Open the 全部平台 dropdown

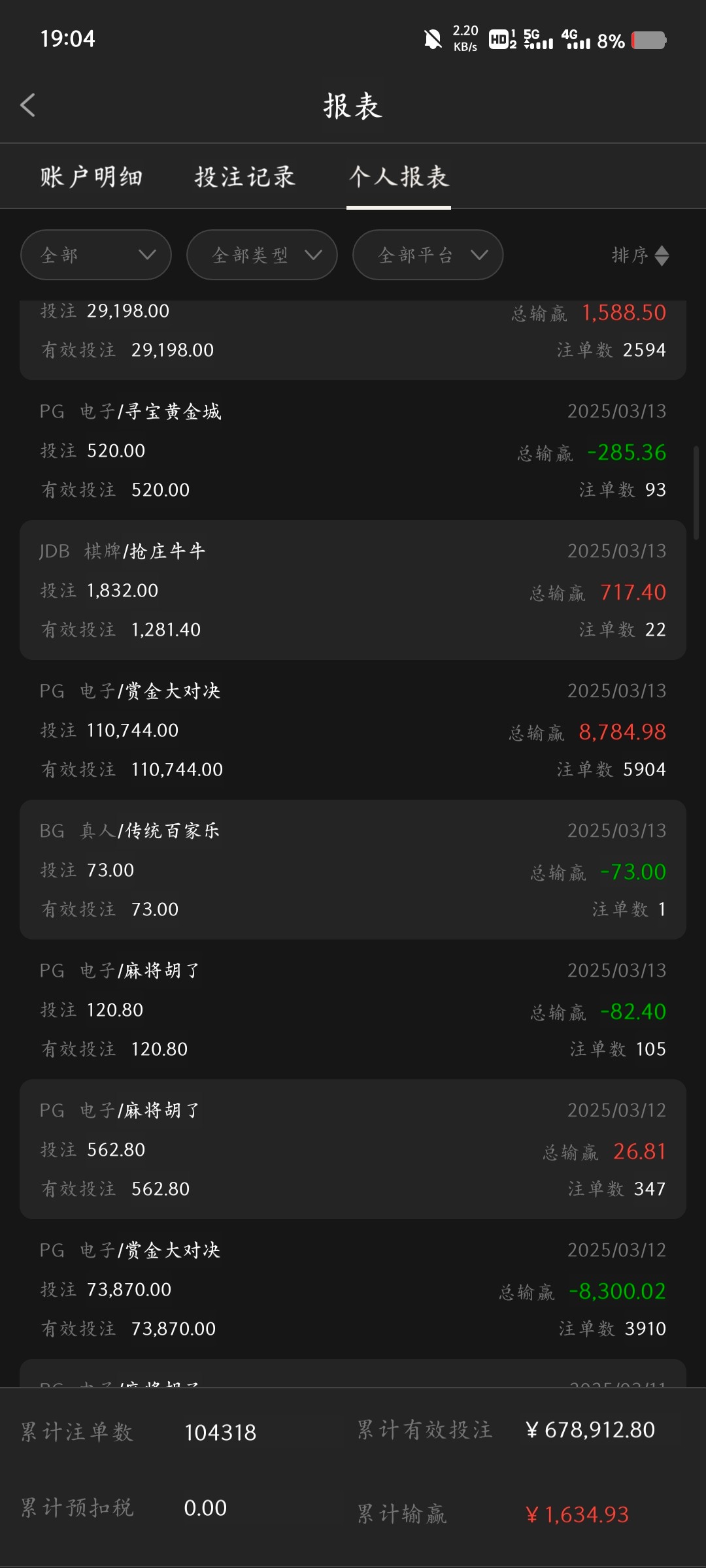point(428,255)
